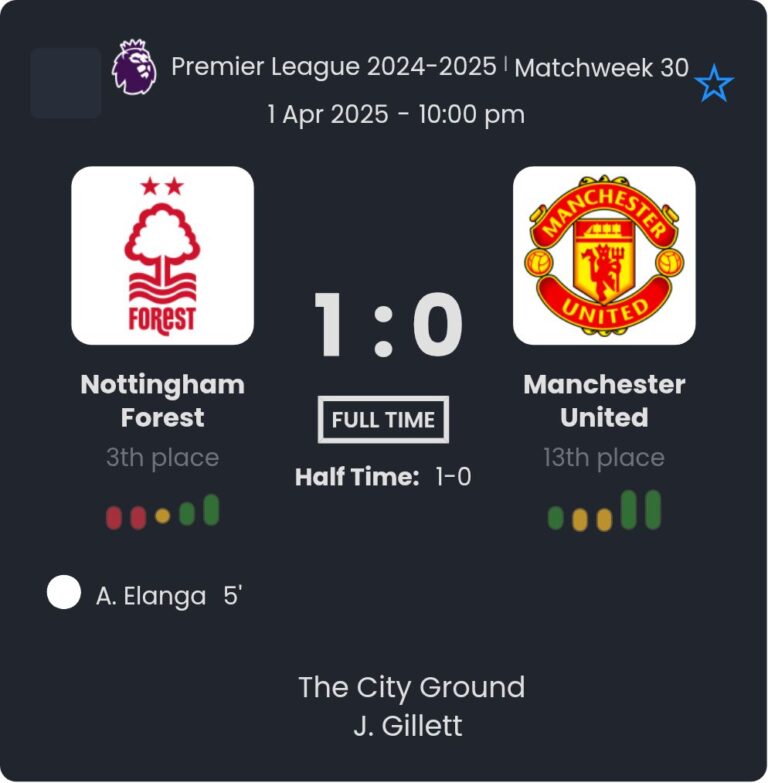Open the Manchester United team page

(x=604, y=256)
